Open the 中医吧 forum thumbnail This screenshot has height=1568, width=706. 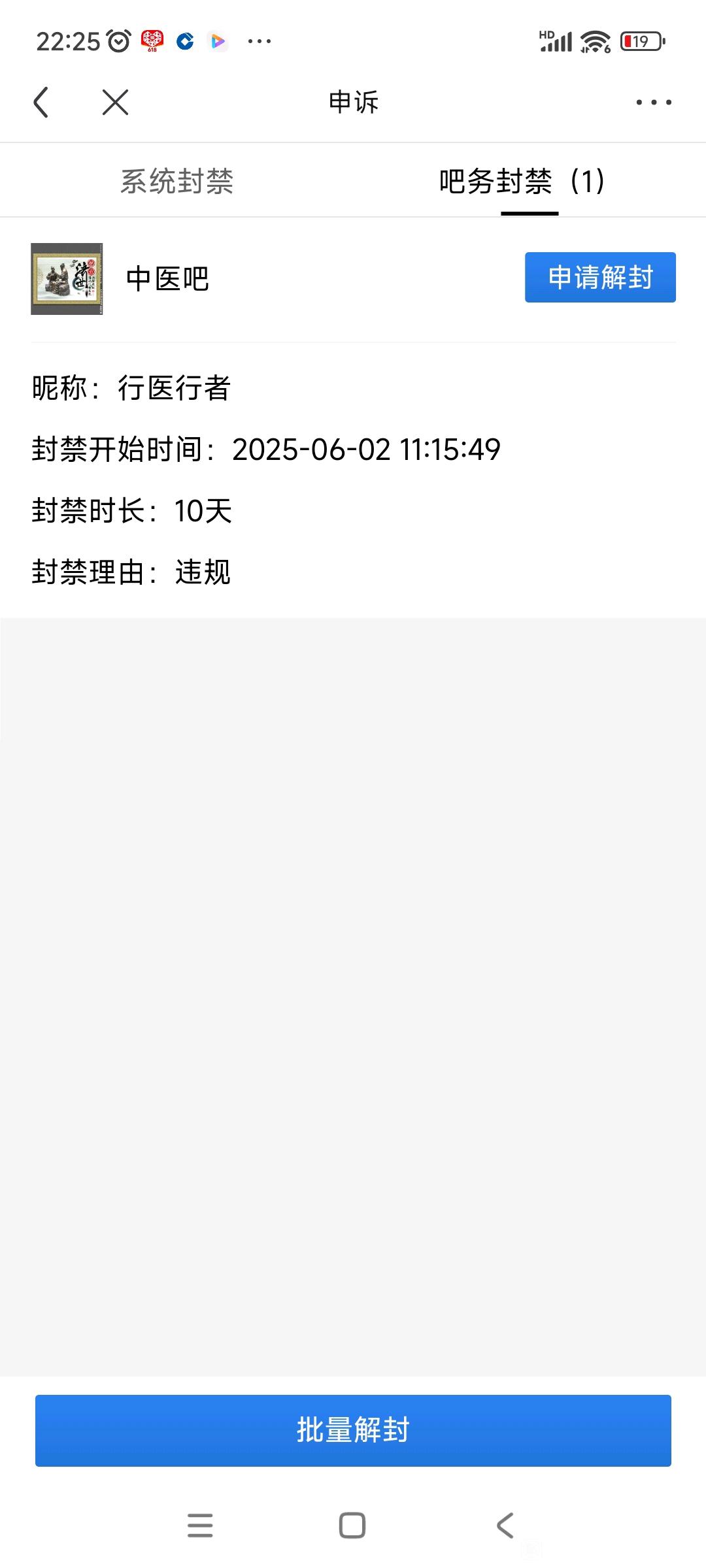click(x=67, y=279)
